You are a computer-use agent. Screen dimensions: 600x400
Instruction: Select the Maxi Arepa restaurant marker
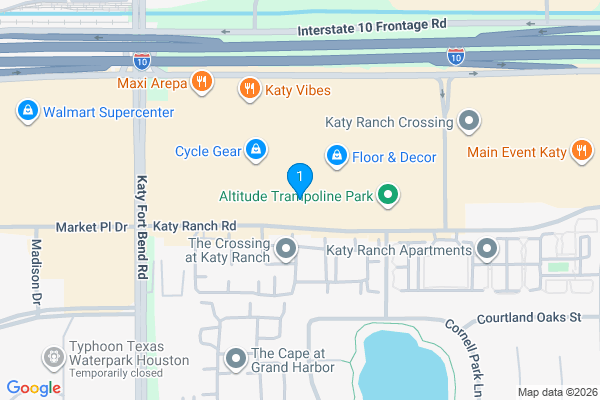[201, 82]
